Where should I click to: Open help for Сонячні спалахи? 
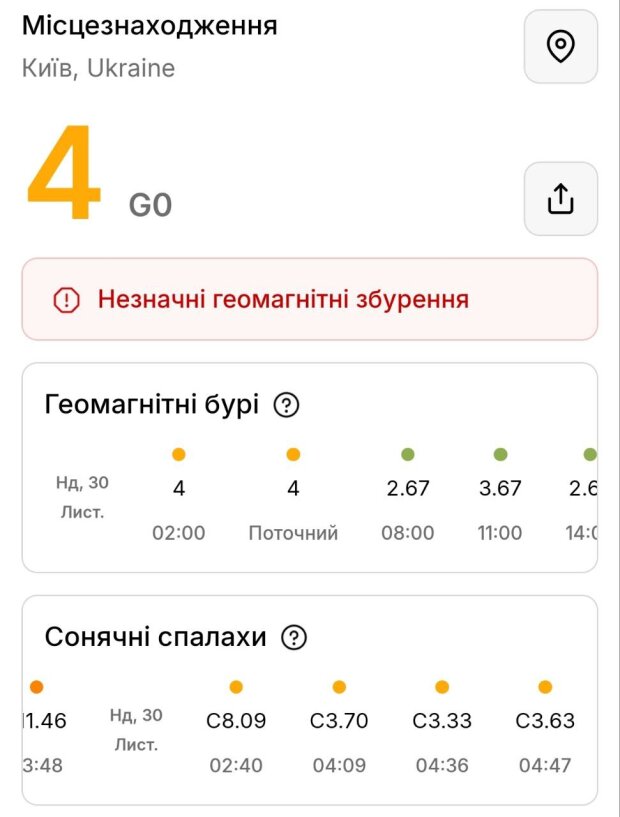[x=294, y=637]
